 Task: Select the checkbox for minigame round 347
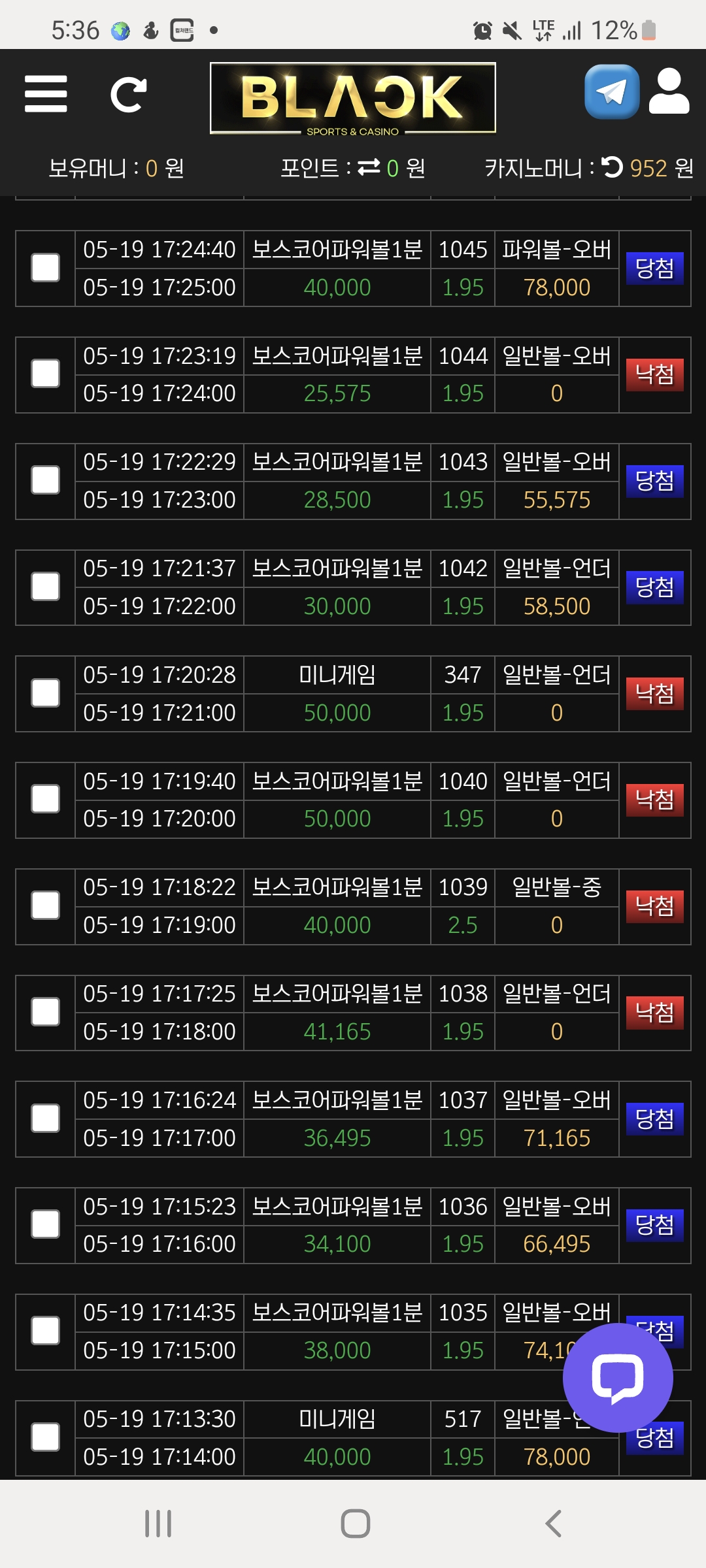pos(46,693)
